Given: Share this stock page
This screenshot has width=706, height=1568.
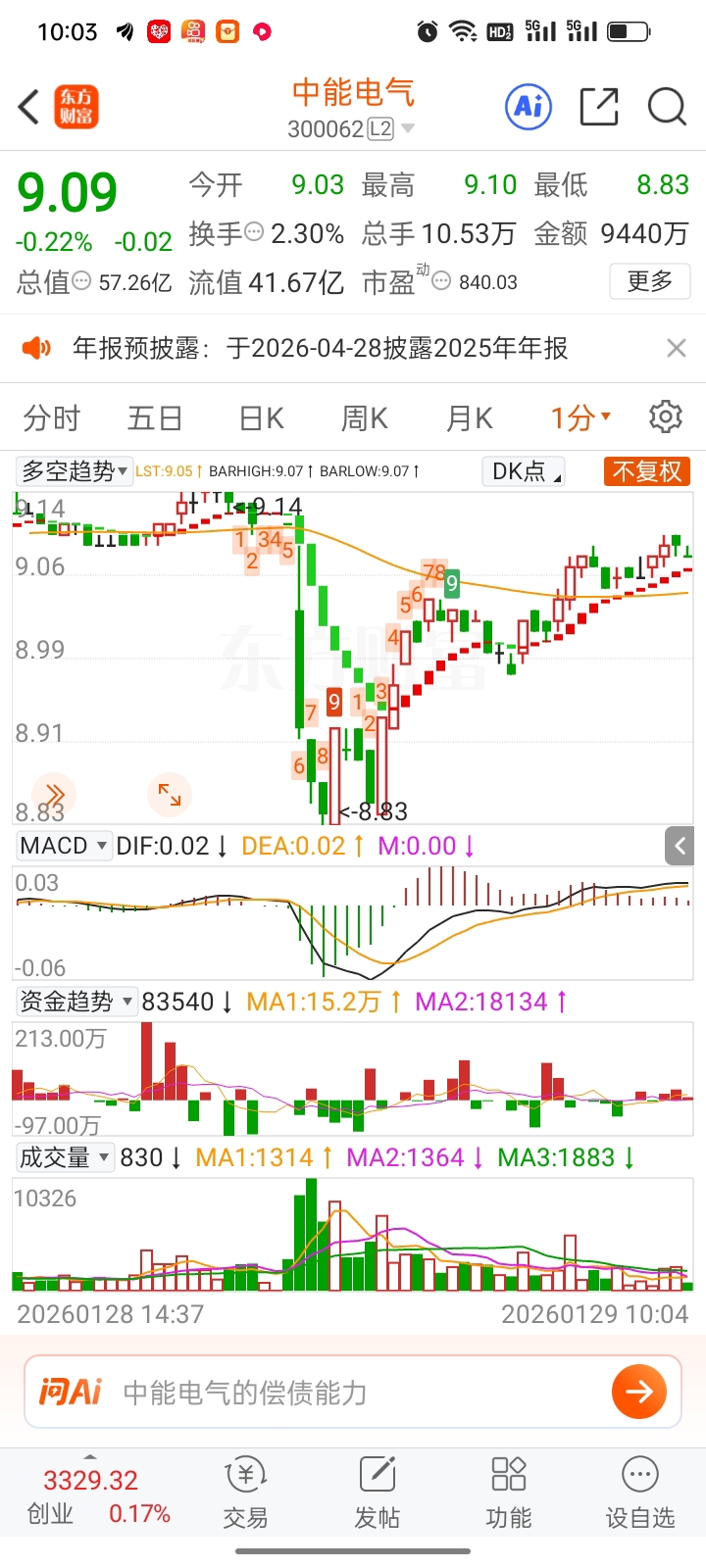Looking at the screenshot, I should pos(598,107).
